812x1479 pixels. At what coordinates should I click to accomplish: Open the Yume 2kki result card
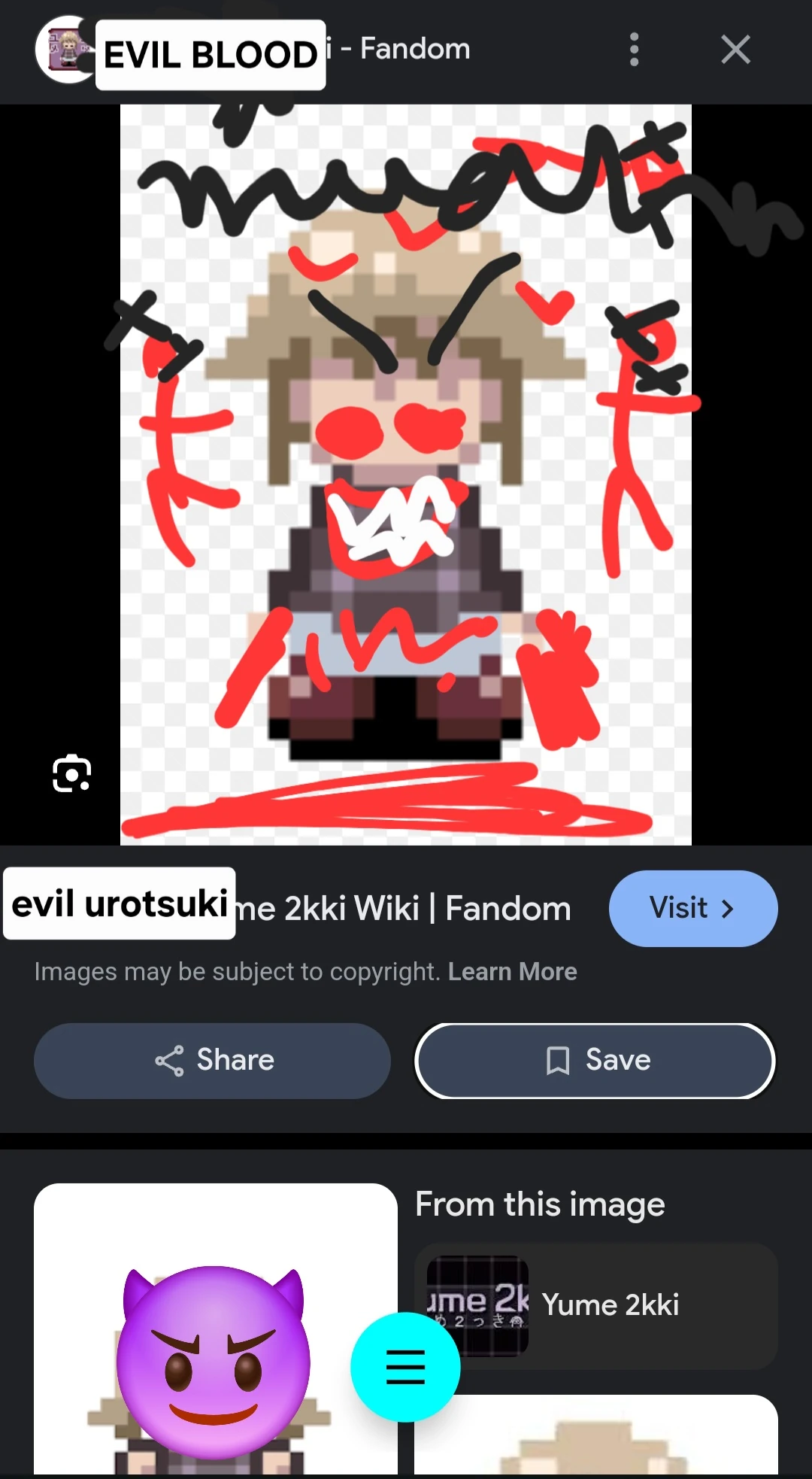click(595, 1305)
